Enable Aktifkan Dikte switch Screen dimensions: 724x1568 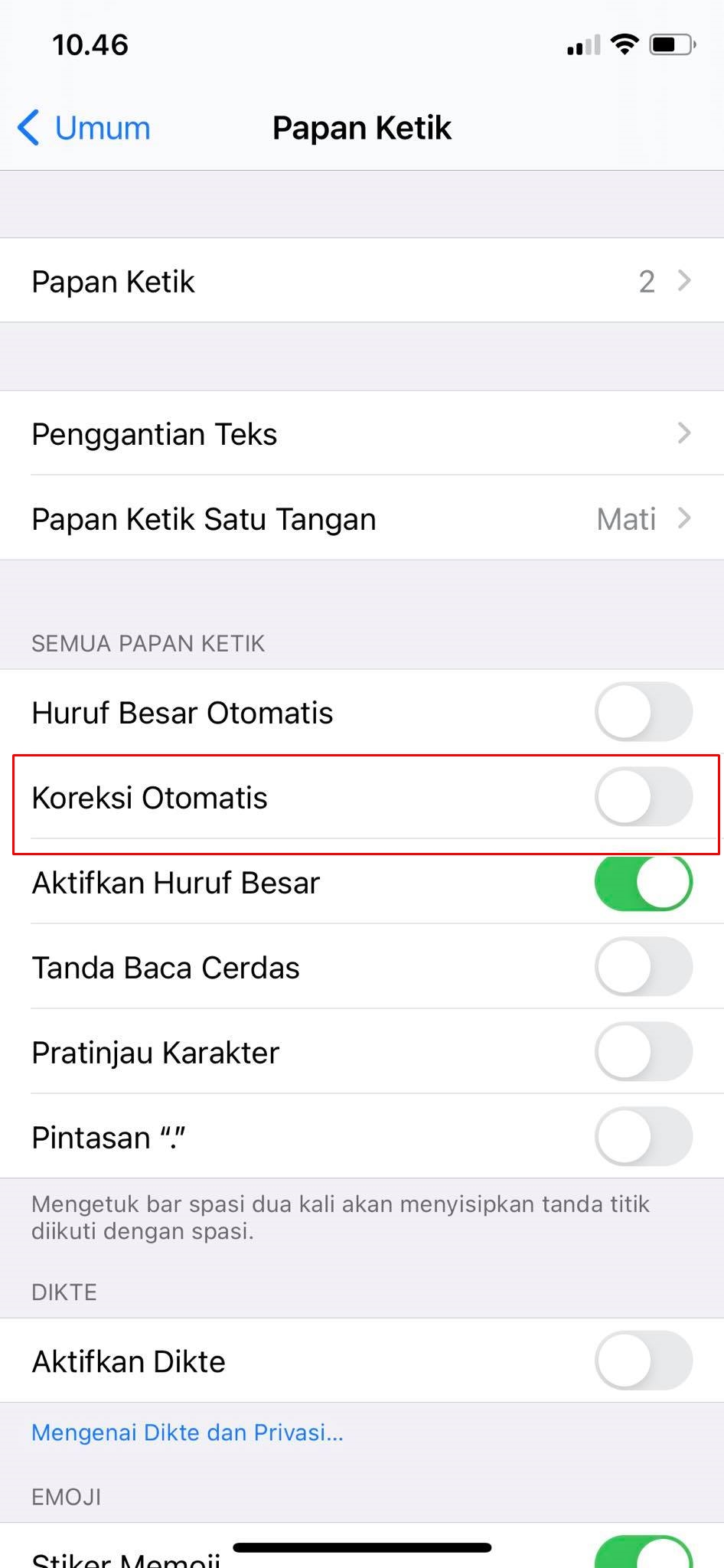pyautogui.click(x=644, y=1361)
